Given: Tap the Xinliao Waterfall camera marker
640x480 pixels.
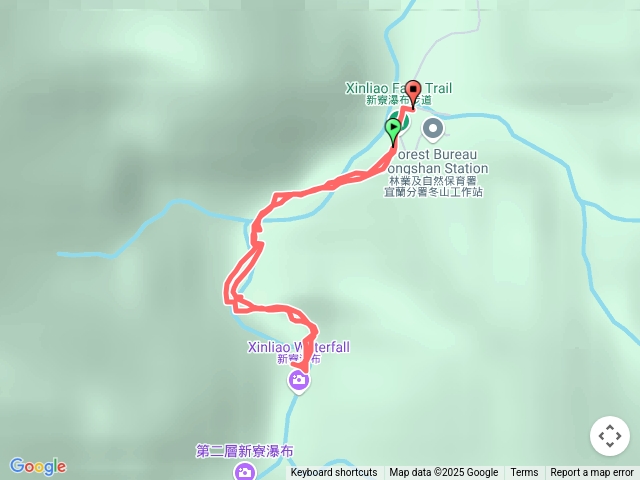Looking at the screenshot, I should (298, 379).
